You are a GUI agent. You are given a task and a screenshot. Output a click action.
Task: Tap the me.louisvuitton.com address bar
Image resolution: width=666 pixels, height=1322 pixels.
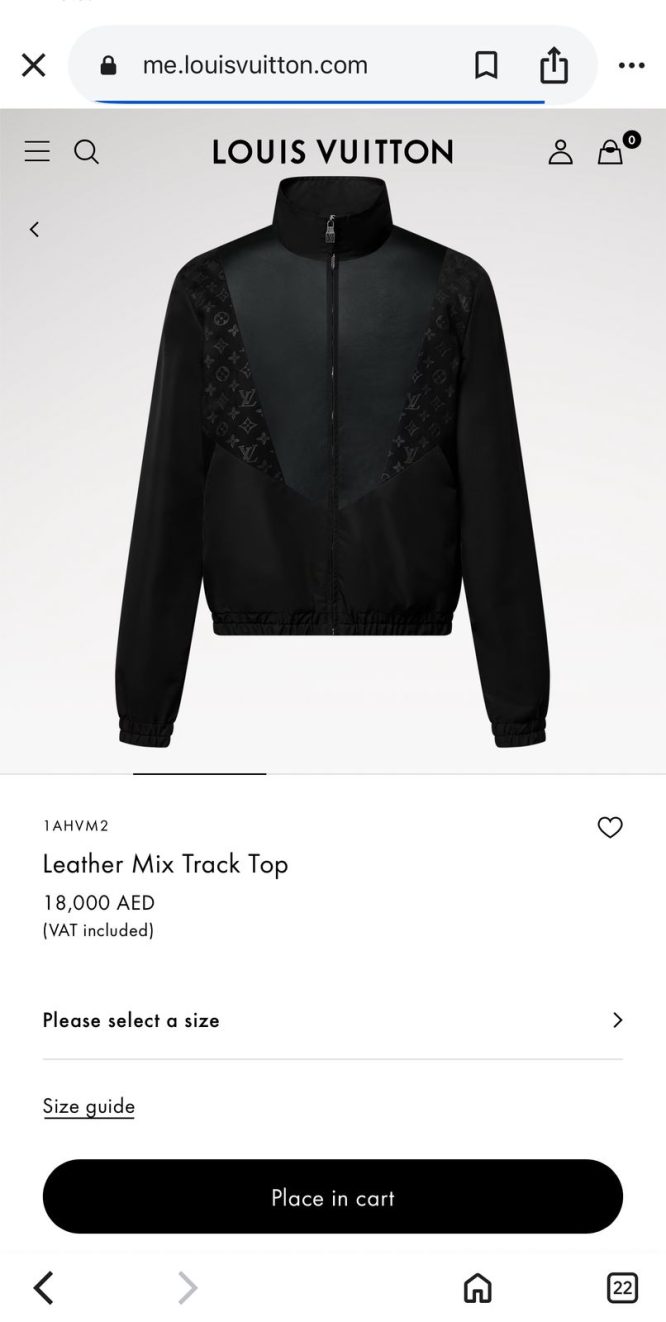(255, 66)
